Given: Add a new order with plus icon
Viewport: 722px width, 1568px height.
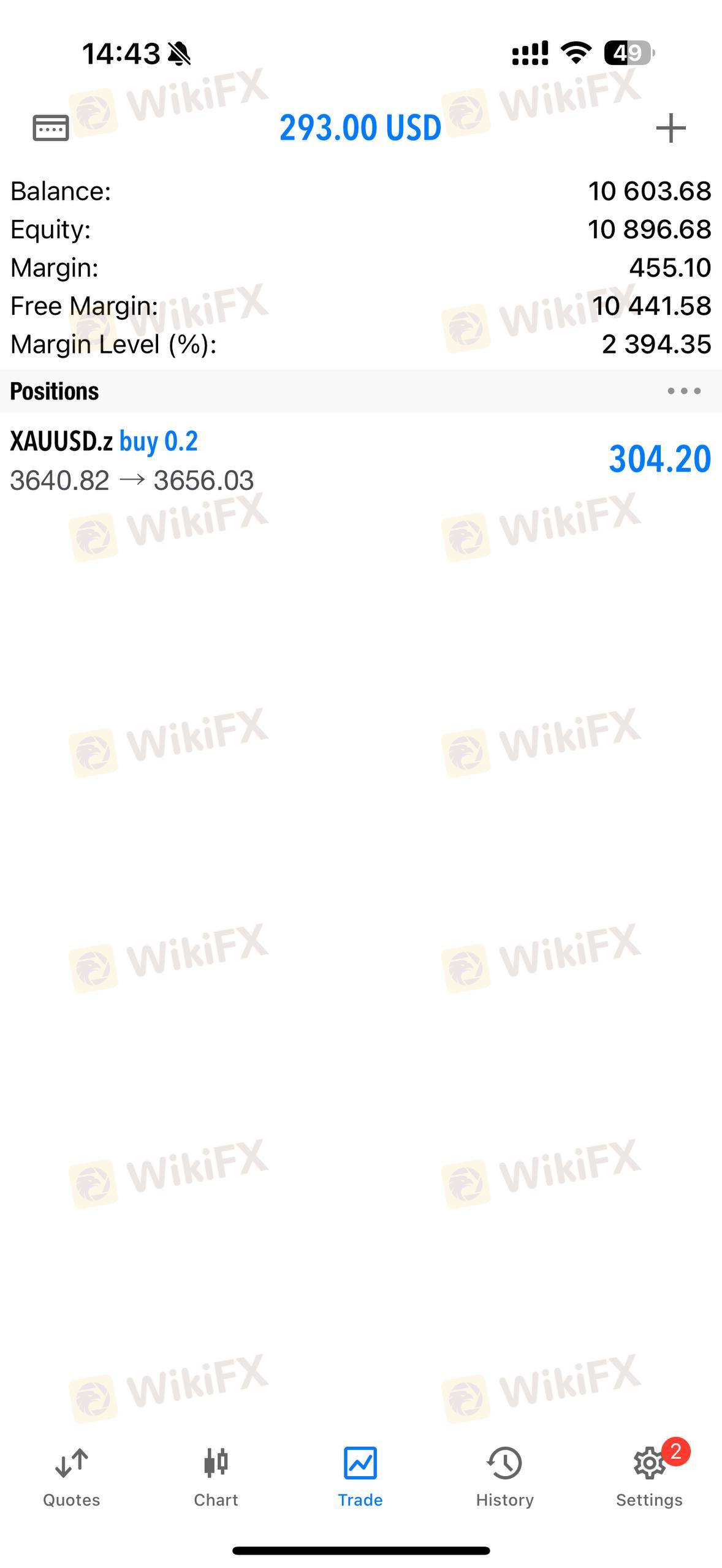Looking at the screenshot, I should 671,128.
